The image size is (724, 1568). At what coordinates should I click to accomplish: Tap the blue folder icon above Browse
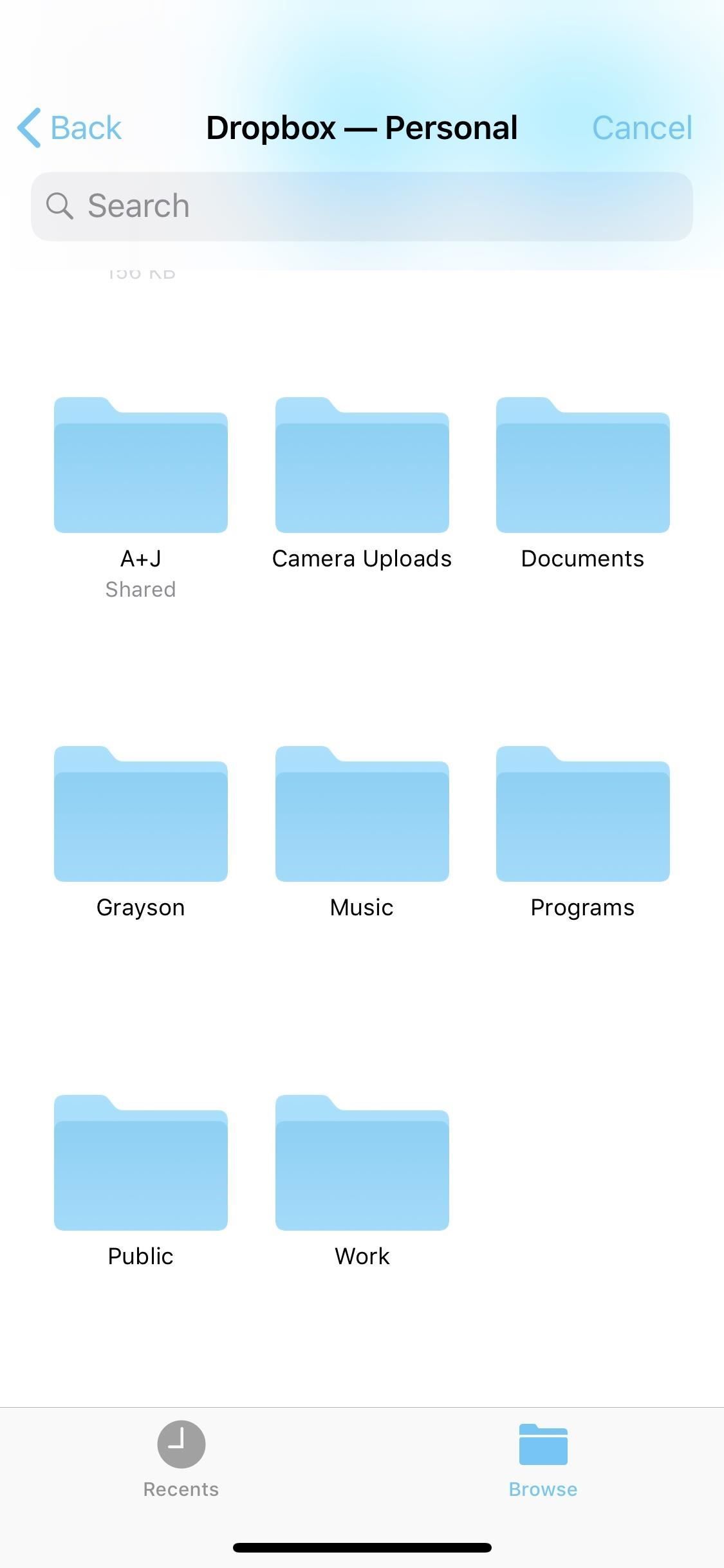(543, 1444)
